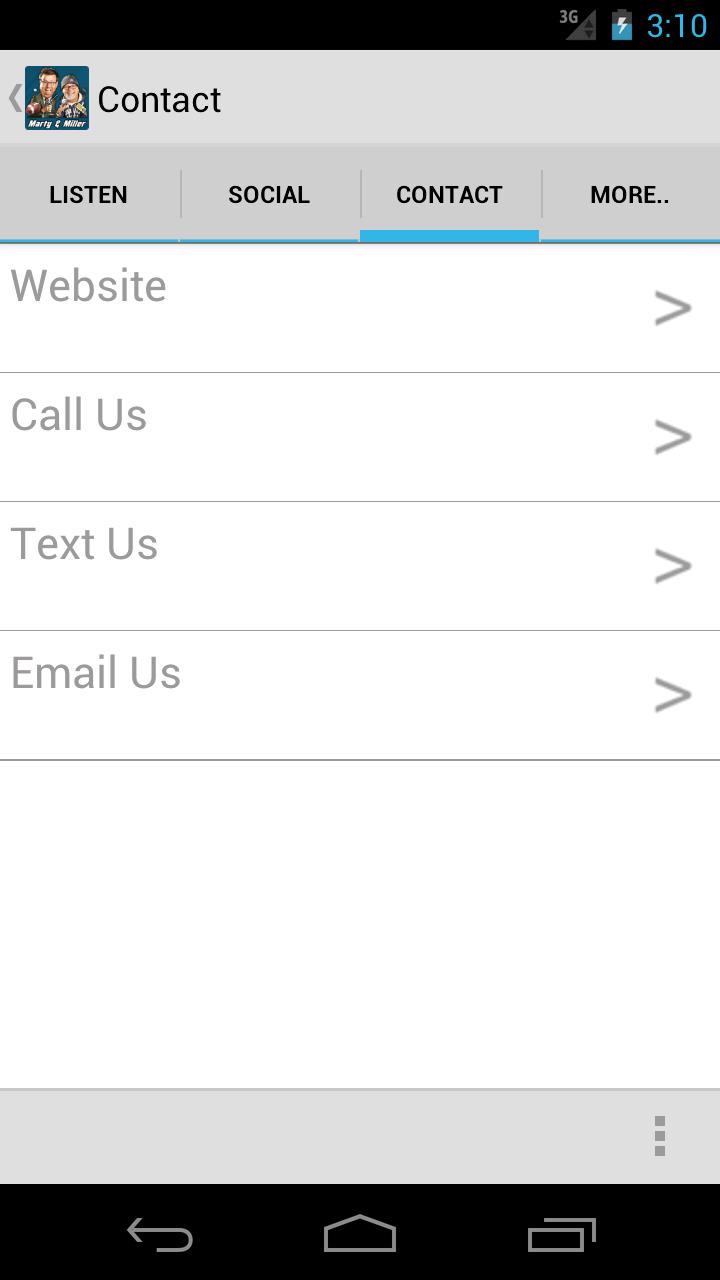This screenshot has height=1280, width=720.
Task: Switch to the Social tab
Action: coord(269,195)
